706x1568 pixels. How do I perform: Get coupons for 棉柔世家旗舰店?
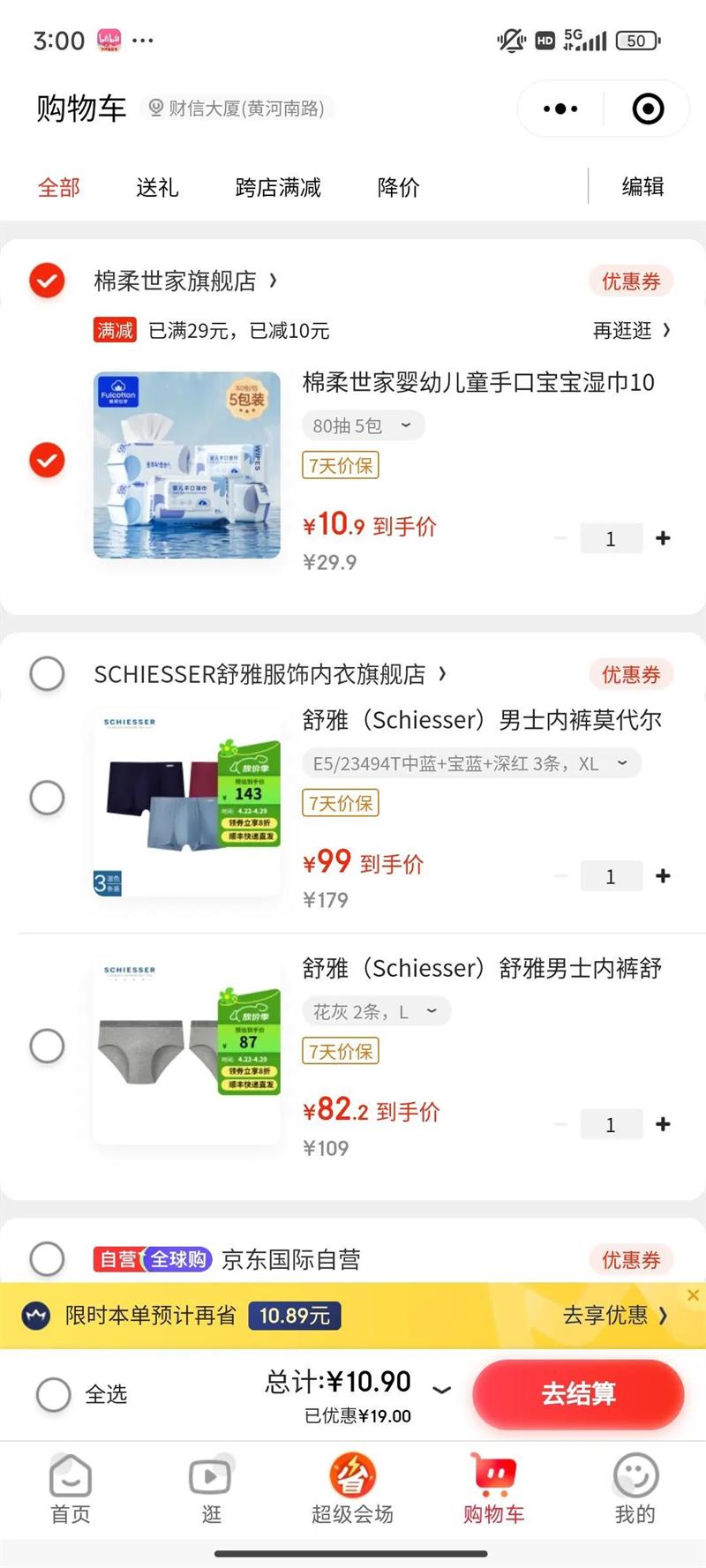[x=630, y=281]
